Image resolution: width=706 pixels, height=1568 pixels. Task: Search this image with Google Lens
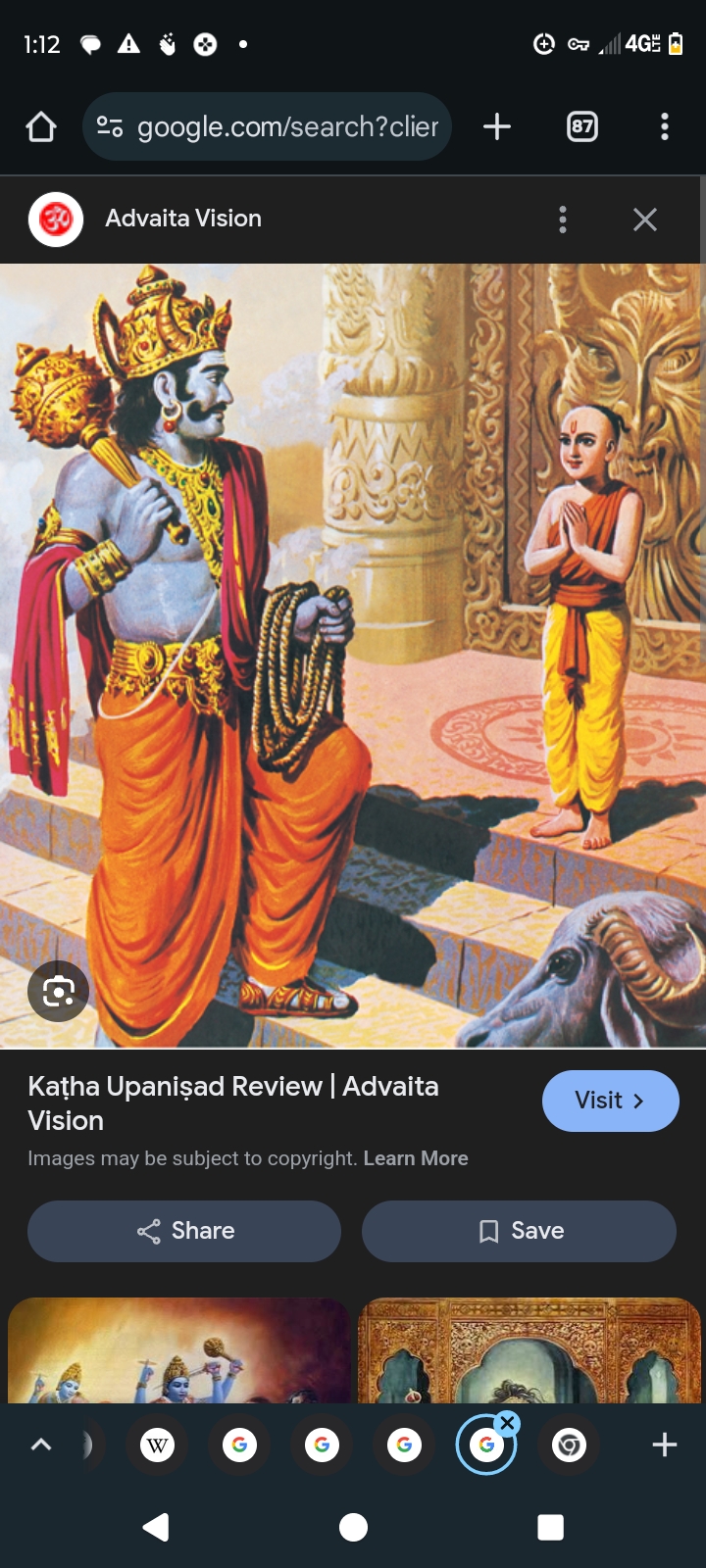click(58, 992)
